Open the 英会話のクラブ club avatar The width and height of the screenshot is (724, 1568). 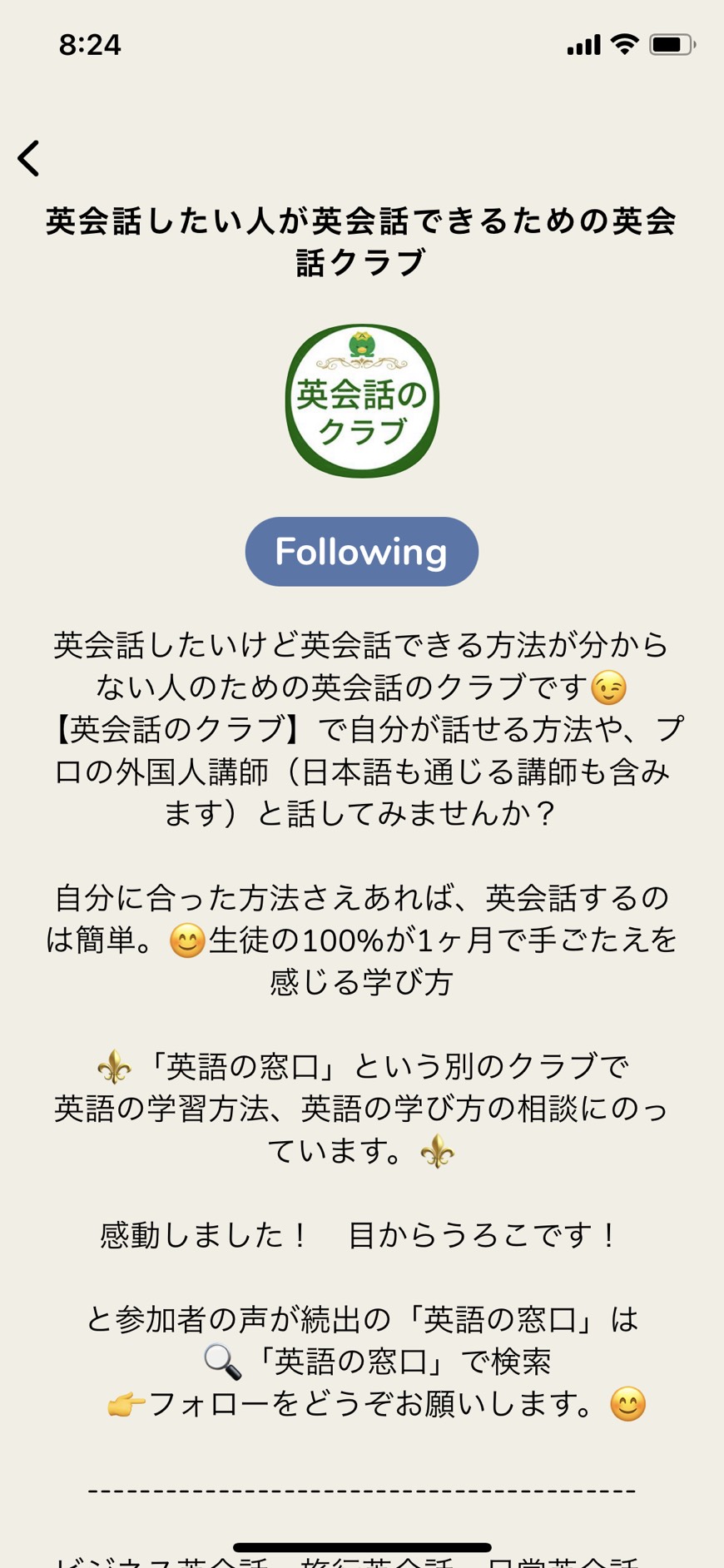click(362, 400)
